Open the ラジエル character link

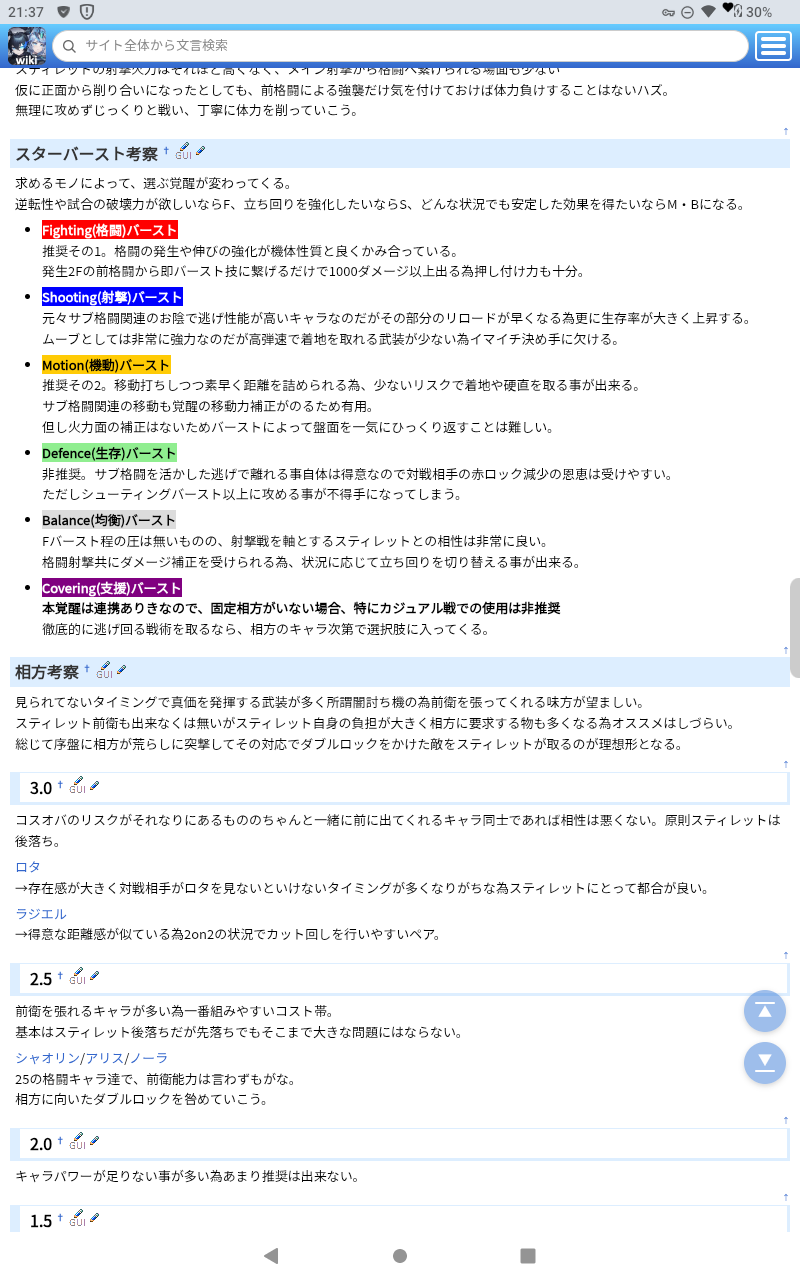click(x=41, y=913)
